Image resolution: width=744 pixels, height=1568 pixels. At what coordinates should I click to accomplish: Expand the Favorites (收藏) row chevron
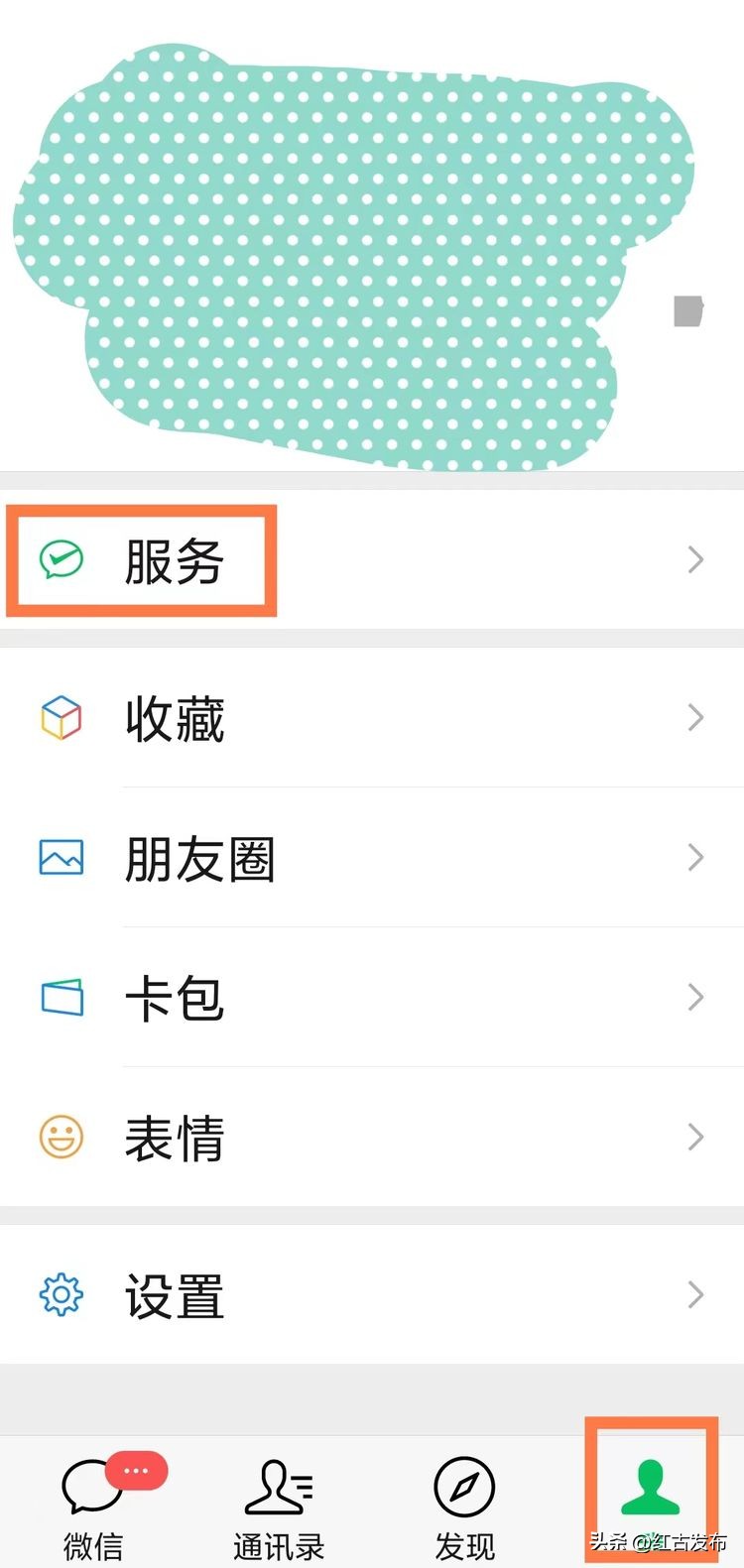coord(694,718)
